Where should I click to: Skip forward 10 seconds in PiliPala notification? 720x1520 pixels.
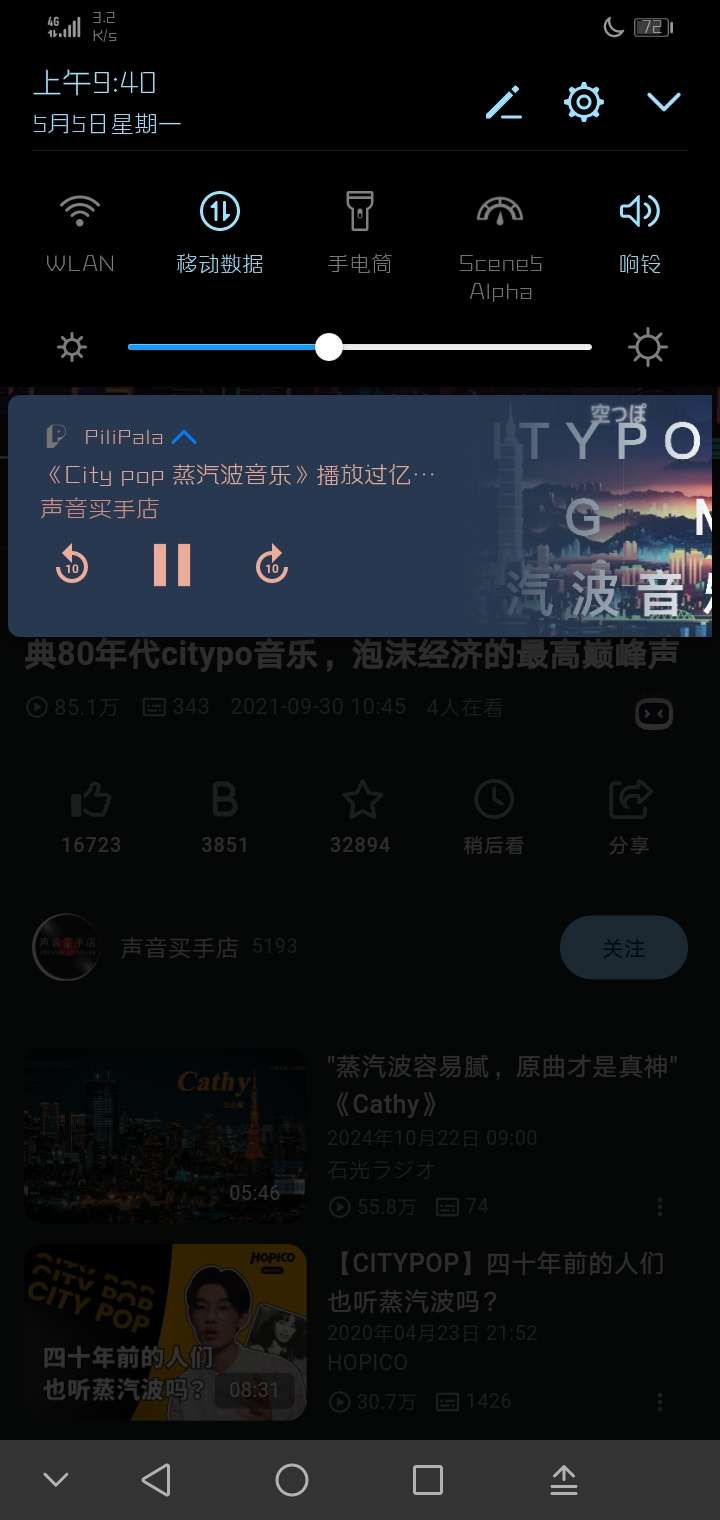[x=272, y=565]
